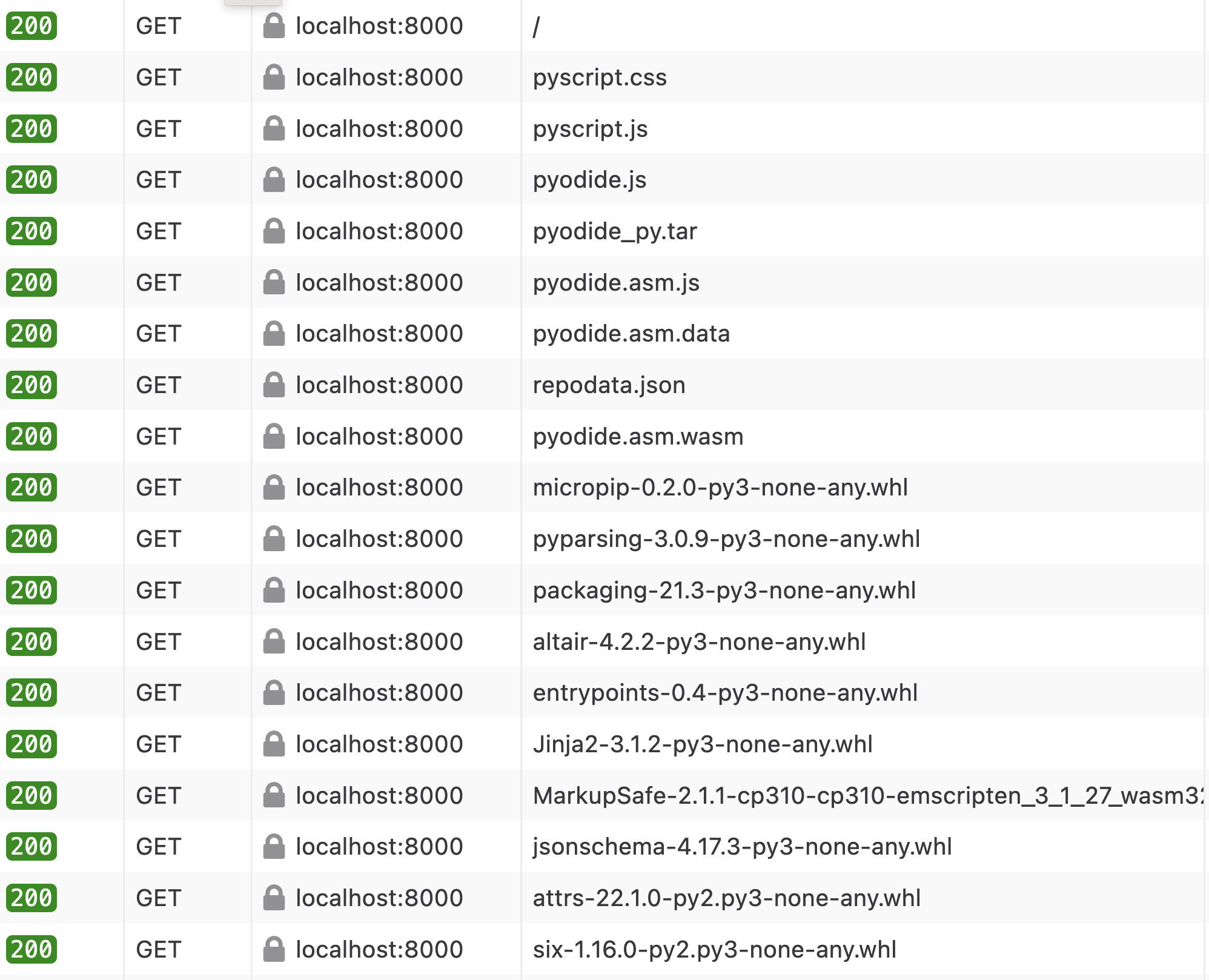Select the pyodide.js request row

(x=589, y=180)
